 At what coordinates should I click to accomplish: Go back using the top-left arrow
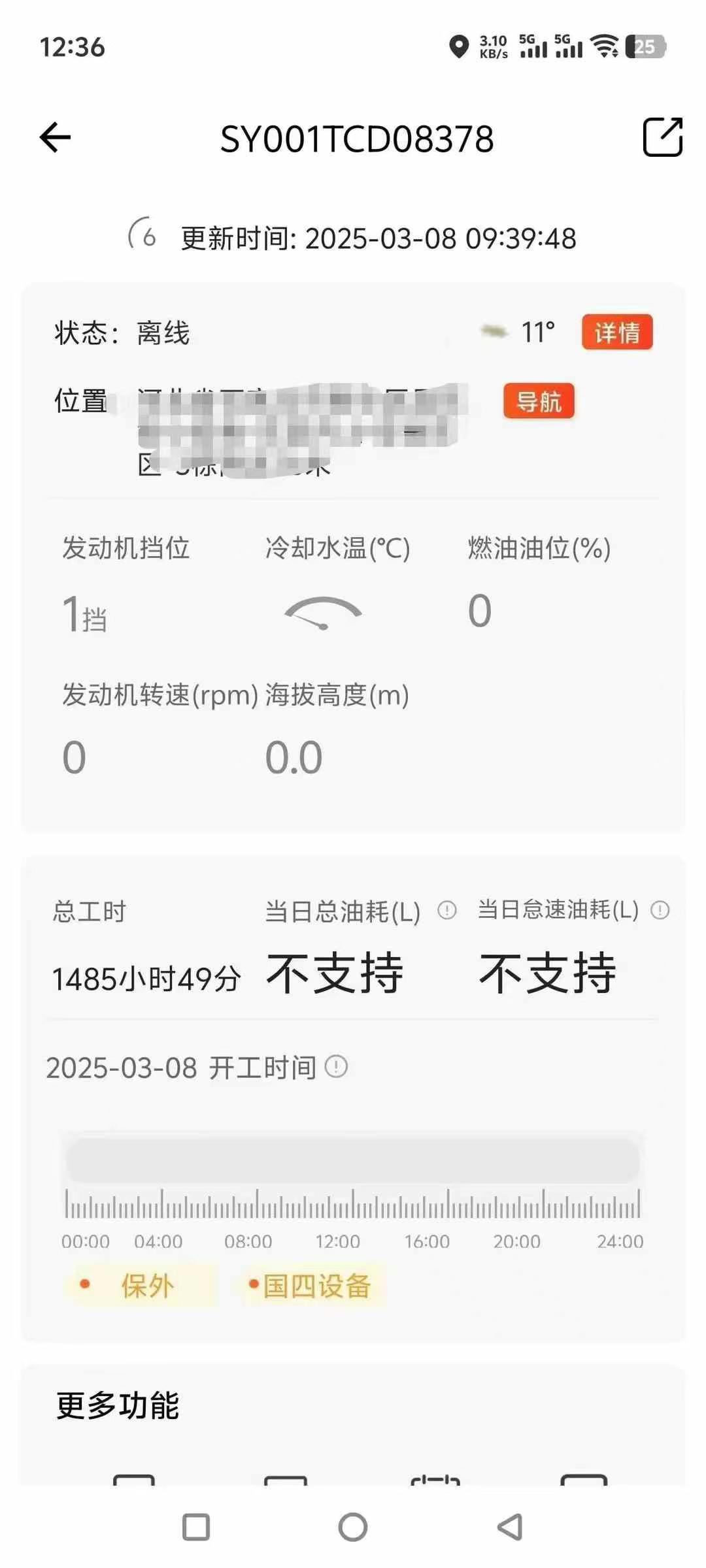(56, 138)
